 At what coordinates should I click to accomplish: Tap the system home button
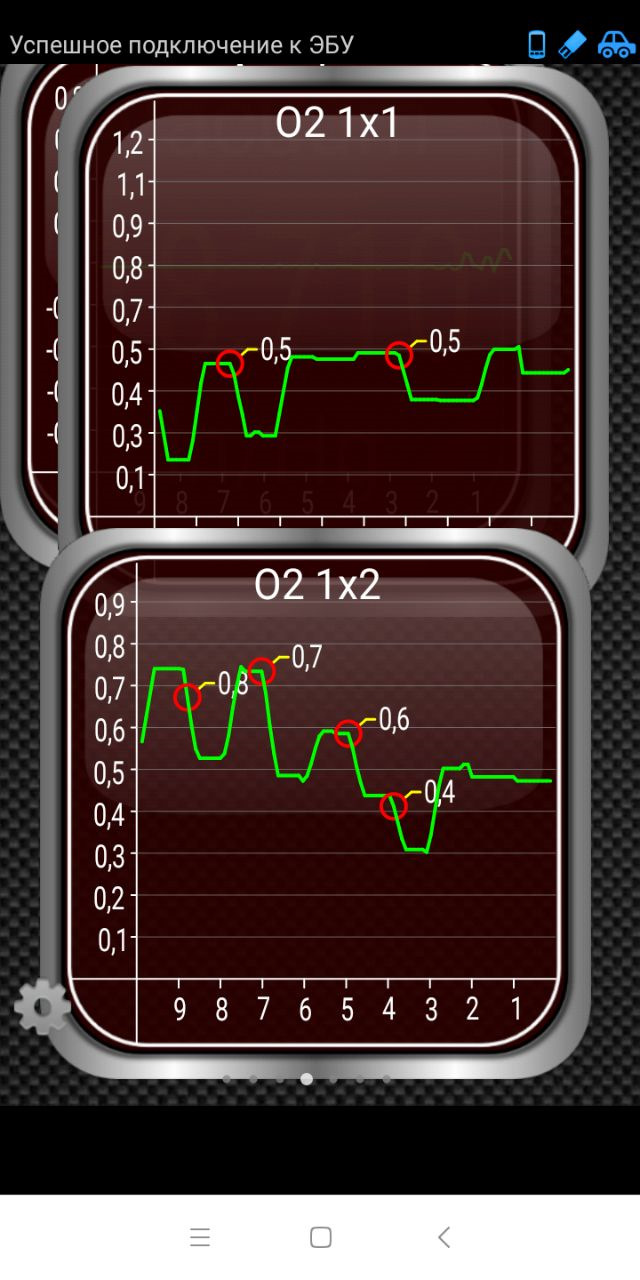(320, 1237)
